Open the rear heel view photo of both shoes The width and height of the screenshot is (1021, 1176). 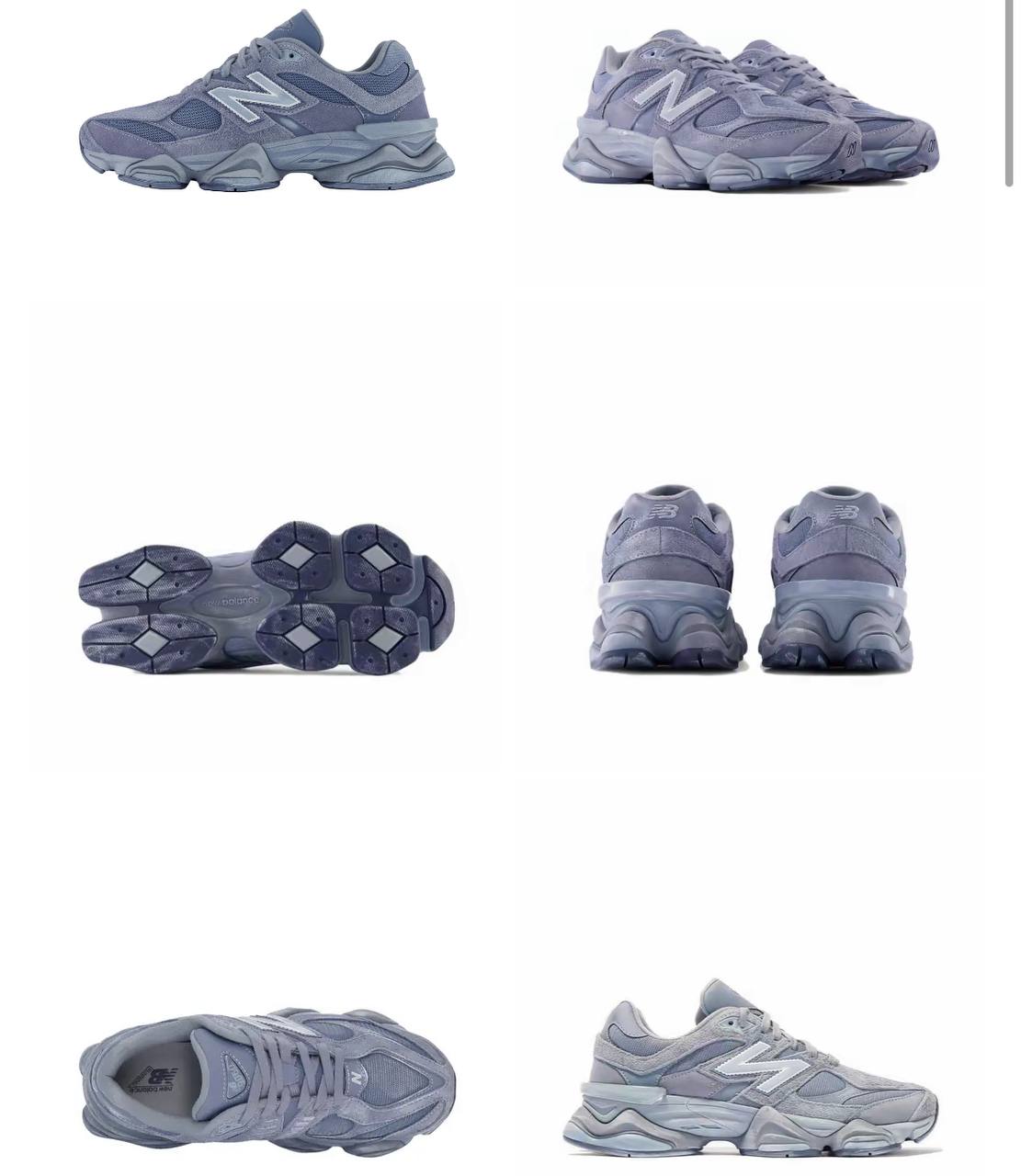[x=749, y=579]
